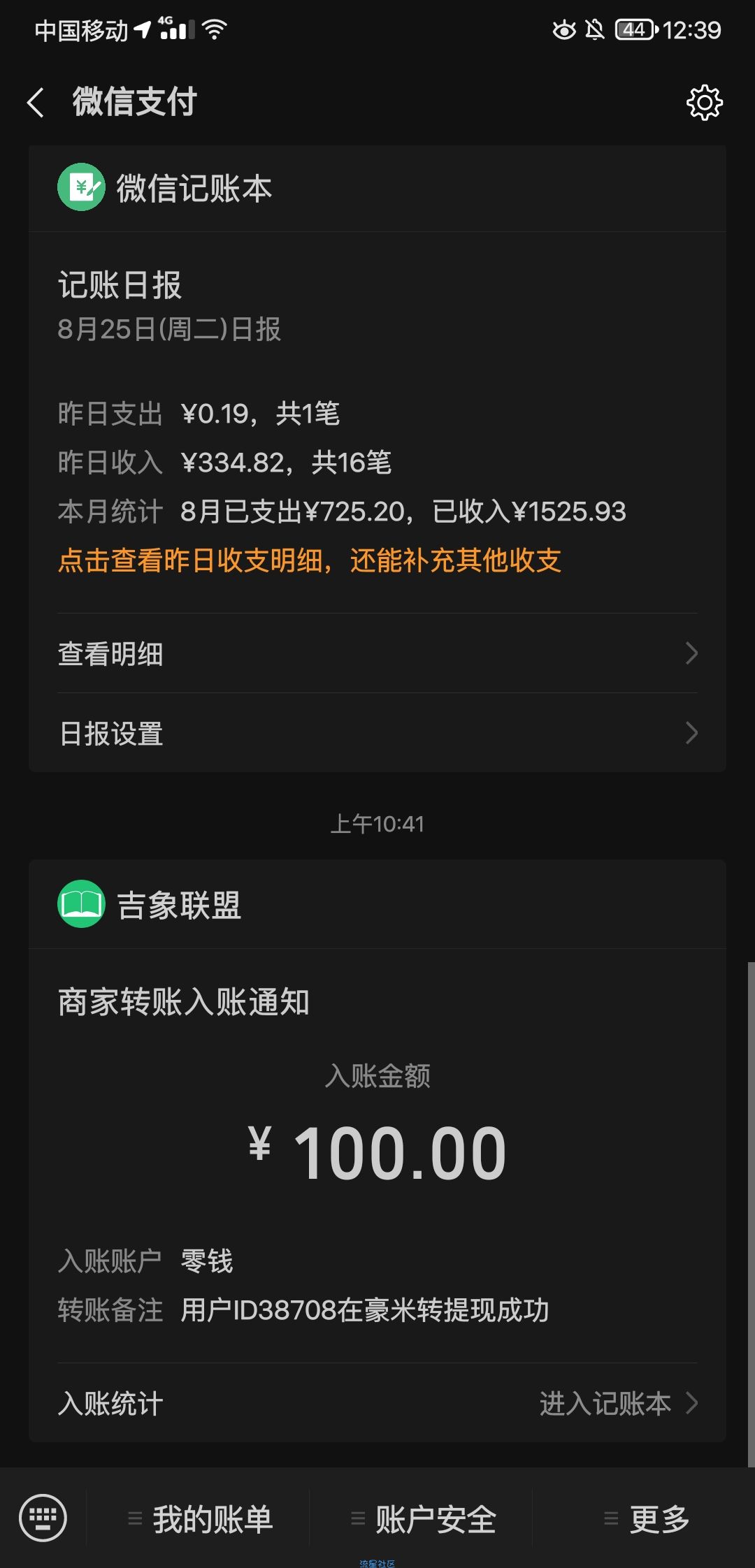Switch to keyboard input icon

pos(43,1518)
